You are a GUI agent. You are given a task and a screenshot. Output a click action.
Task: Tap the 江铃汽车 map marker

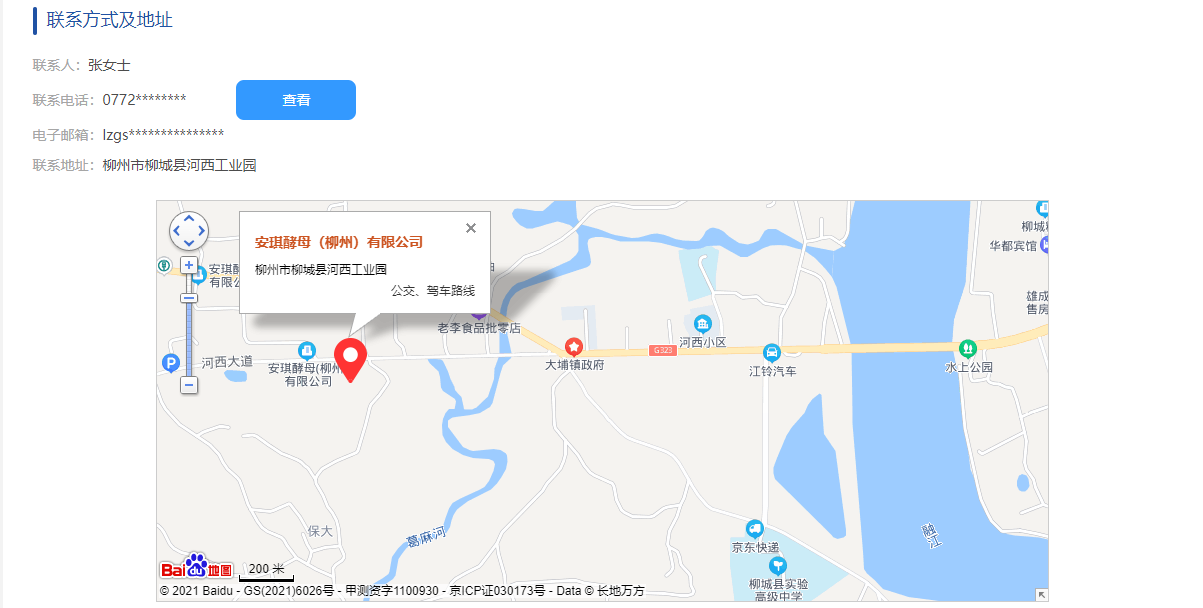click(771, 353)
